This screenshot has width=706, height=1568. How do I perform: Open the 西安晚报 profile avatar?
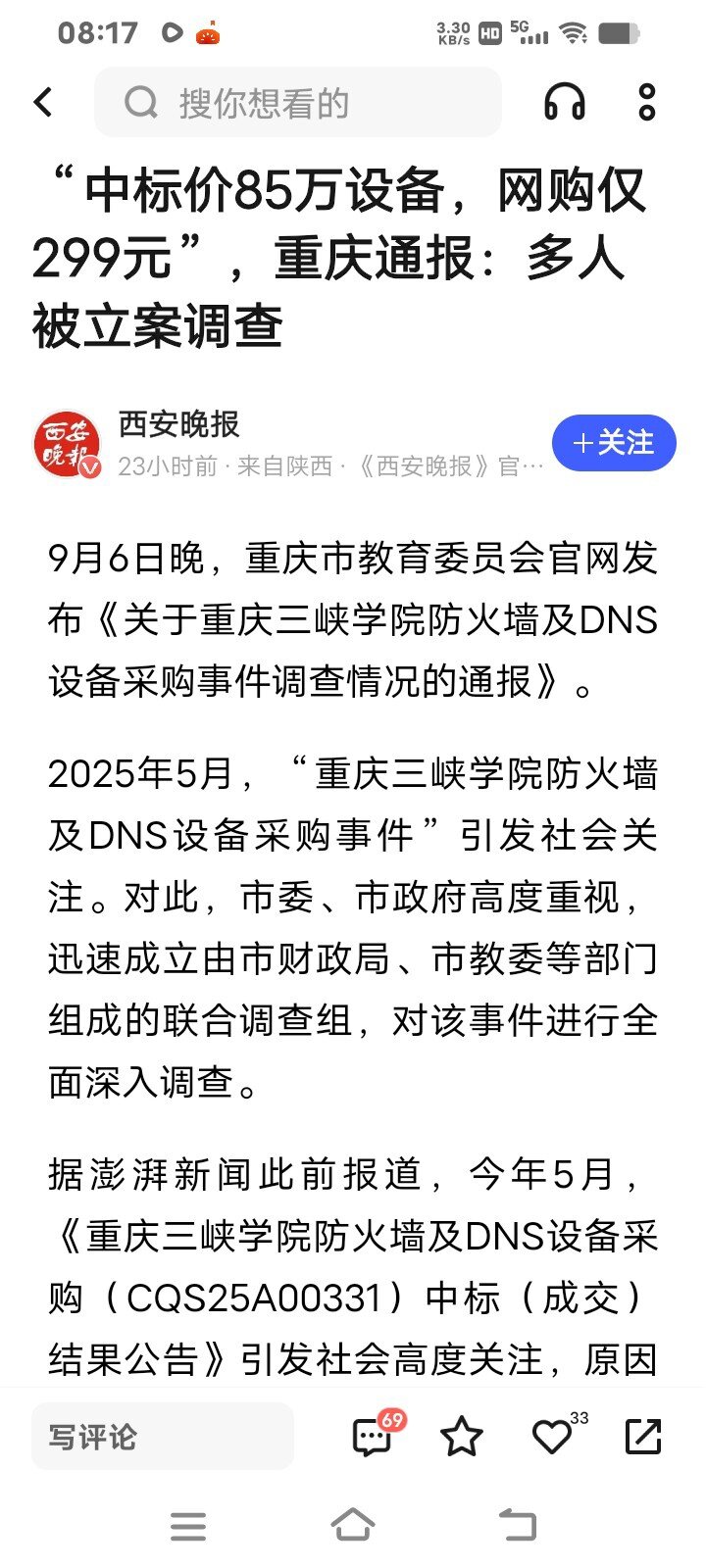click(67, 445)
